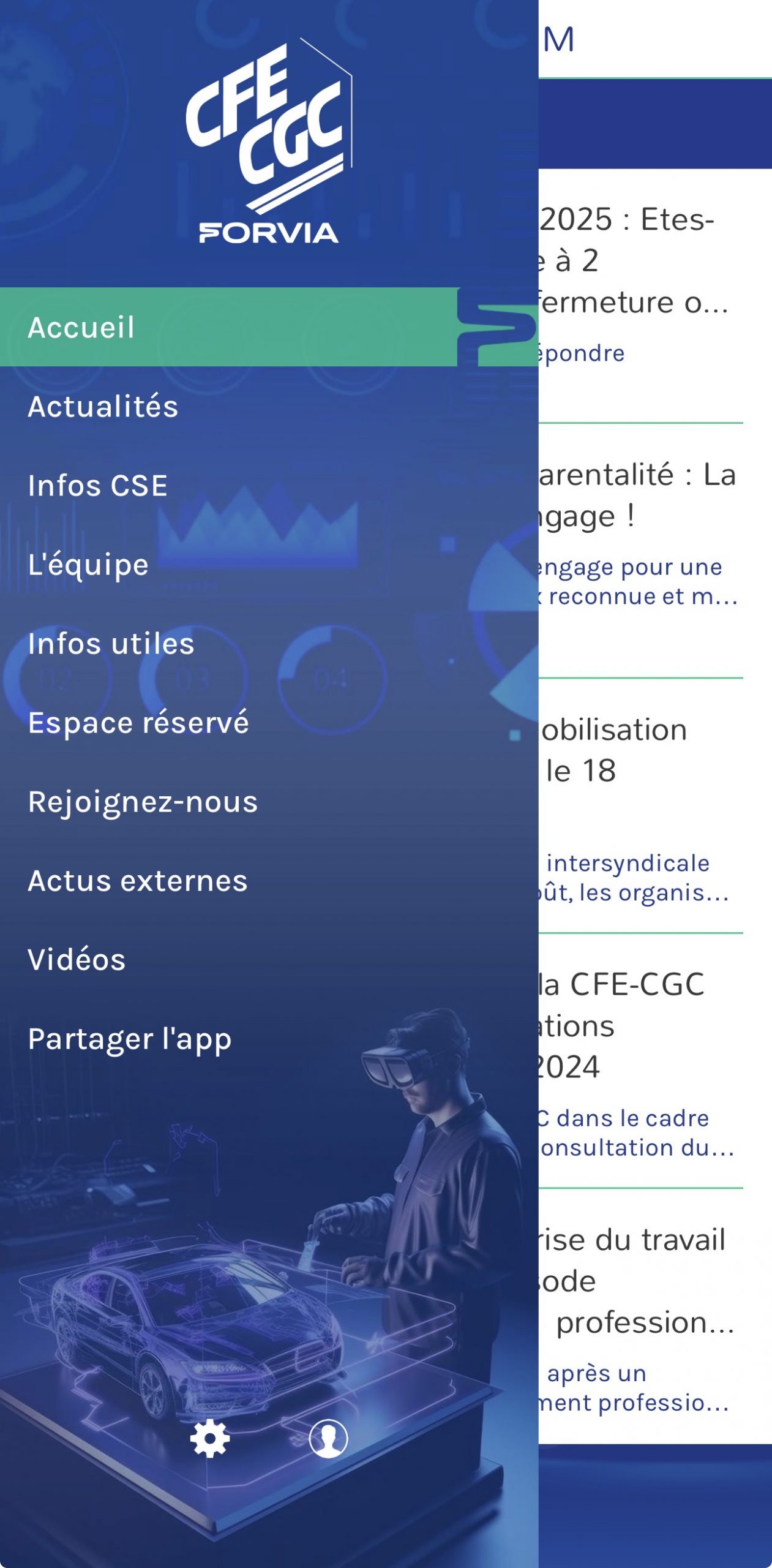This screenshot has width=772, height=1568.
Task: Select Accueil in the drawer menu
Action: (81, 327)
